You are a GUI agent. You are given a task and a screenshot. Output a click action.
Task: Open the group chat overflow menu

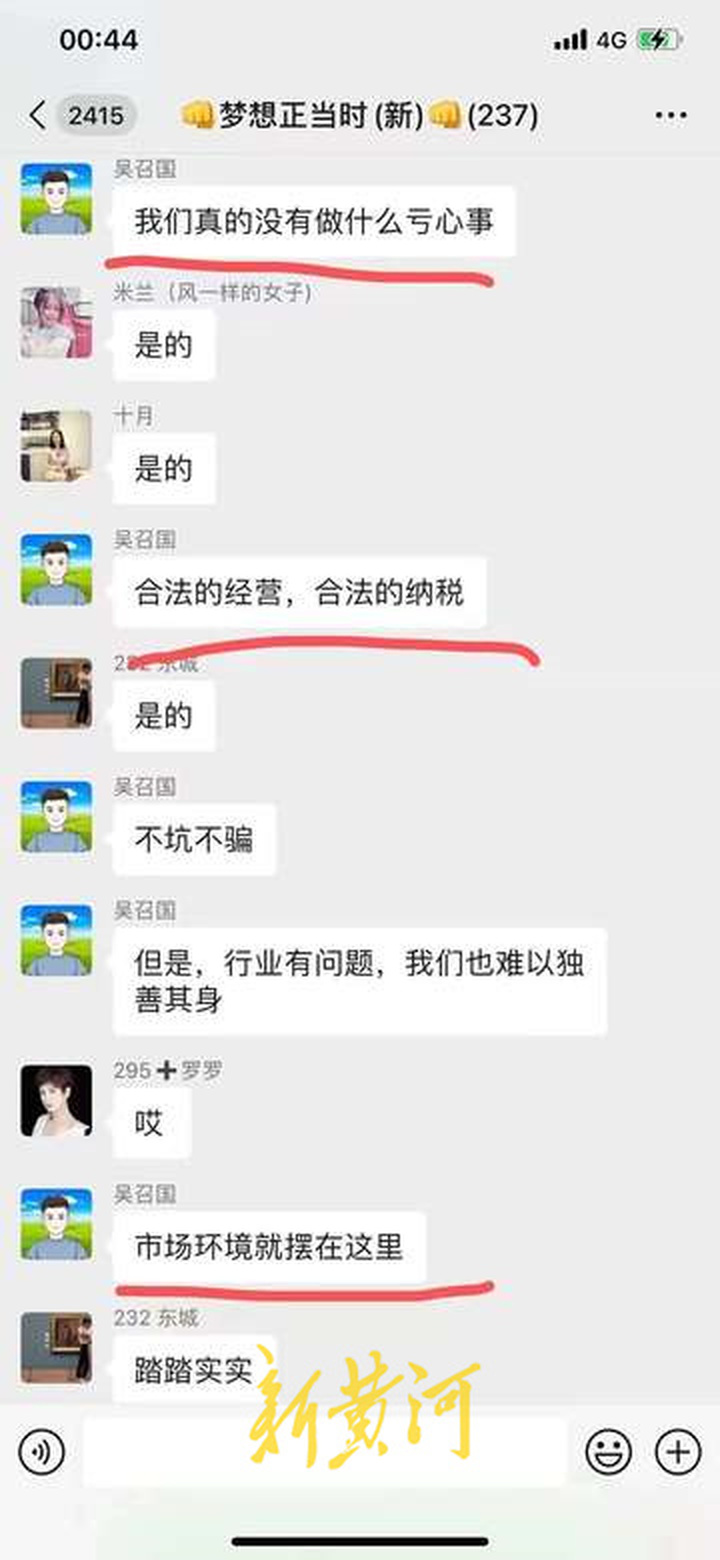[670, 116]
